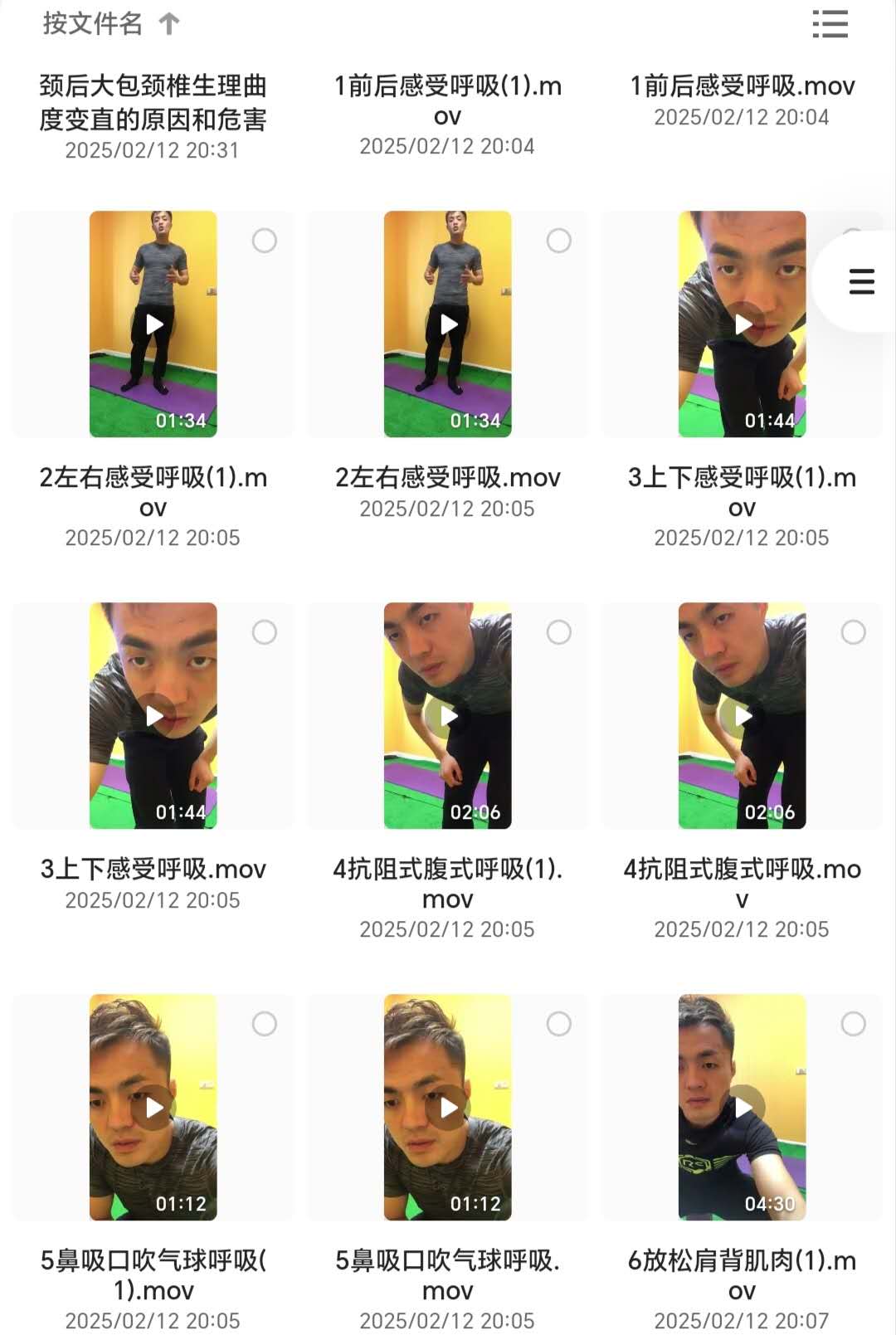Play the 5鼻吸口吹气球呼吸.mov video
896x1335 pixels.
point(448,1105)
